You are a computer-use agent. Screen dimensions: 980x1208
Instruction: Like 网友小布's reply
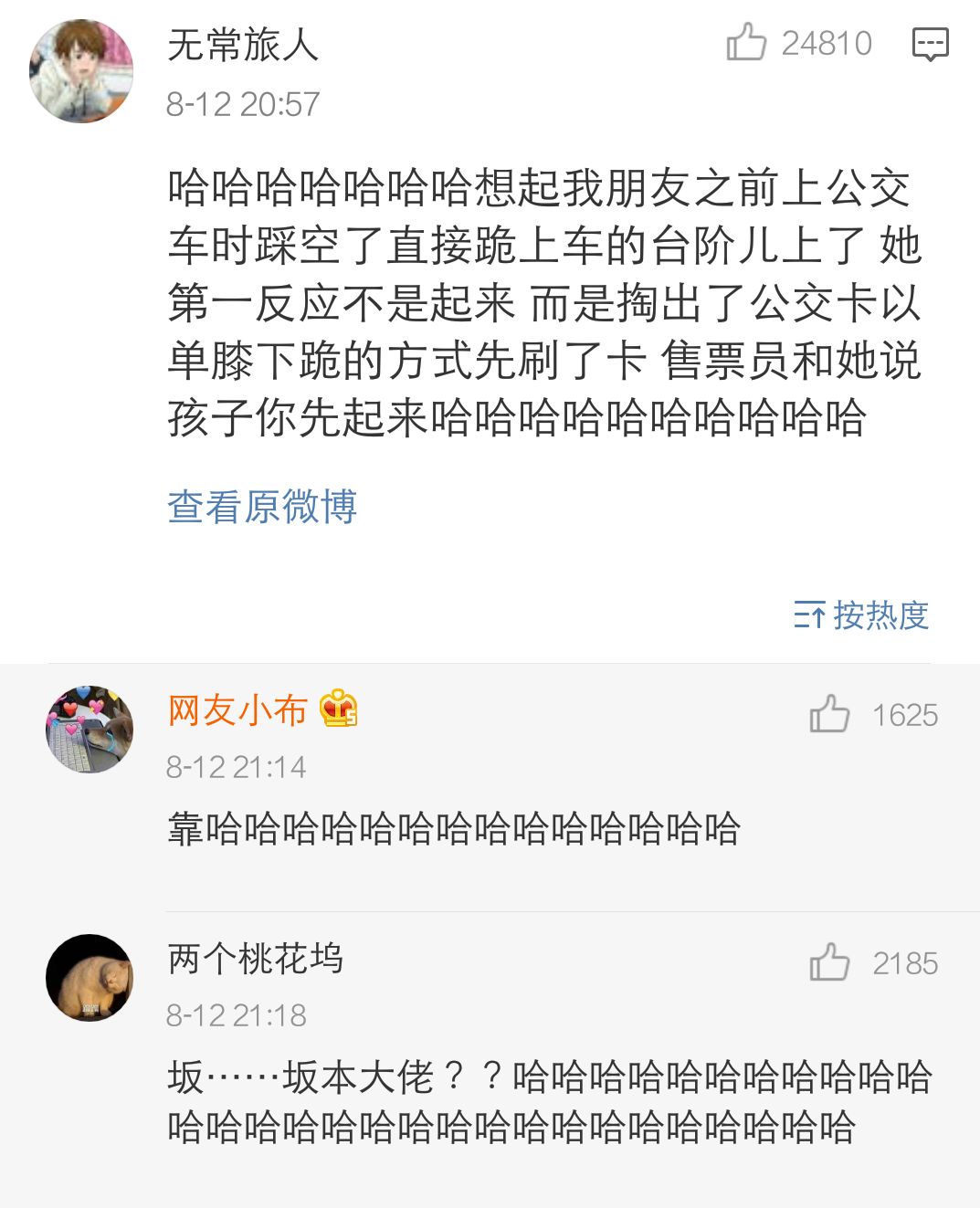click(x=829, y=714)
